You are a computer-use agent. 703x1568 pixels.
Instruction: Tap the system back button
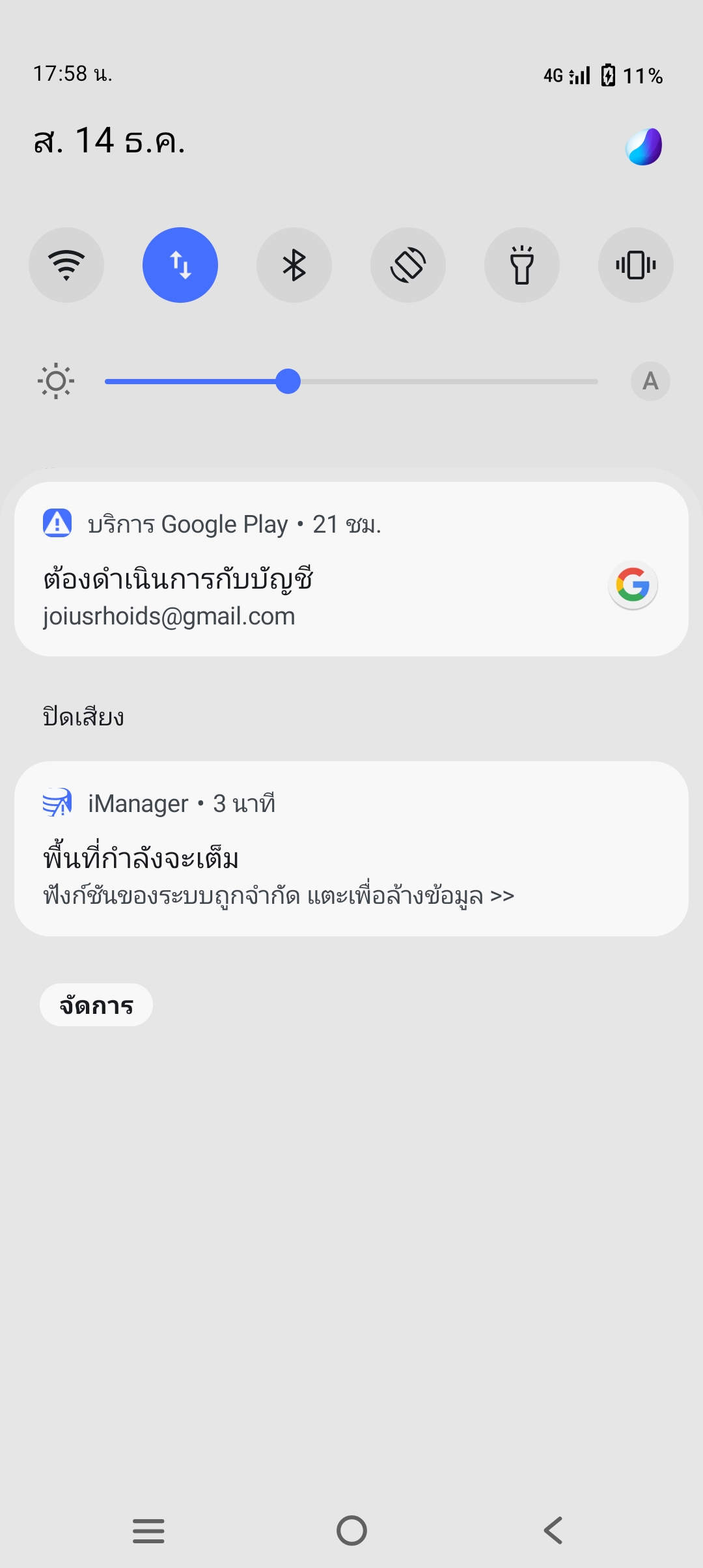[x=553, y=1530]
